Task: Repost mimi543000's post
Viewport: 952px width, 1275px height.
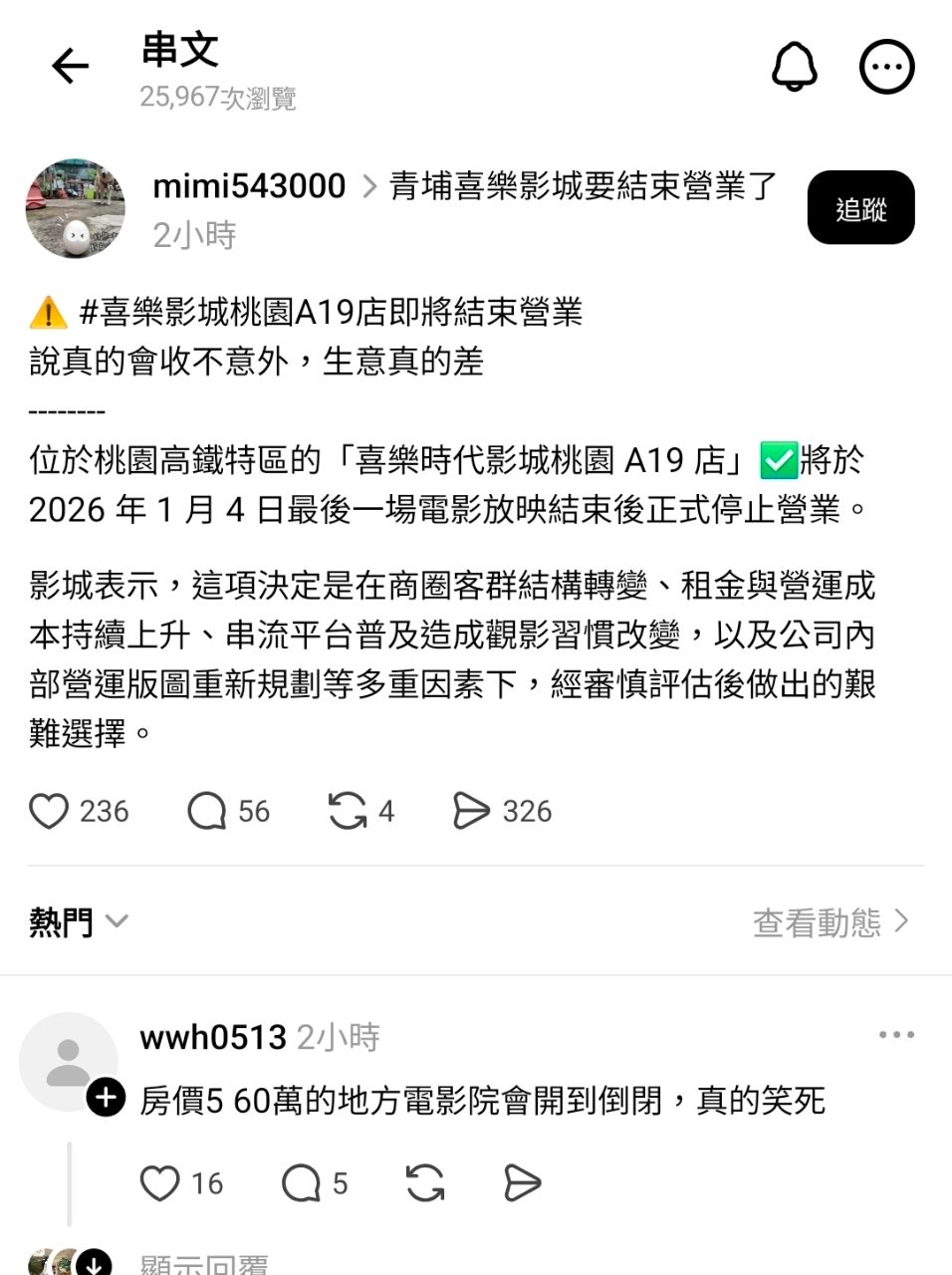Action: pos(348,811)
